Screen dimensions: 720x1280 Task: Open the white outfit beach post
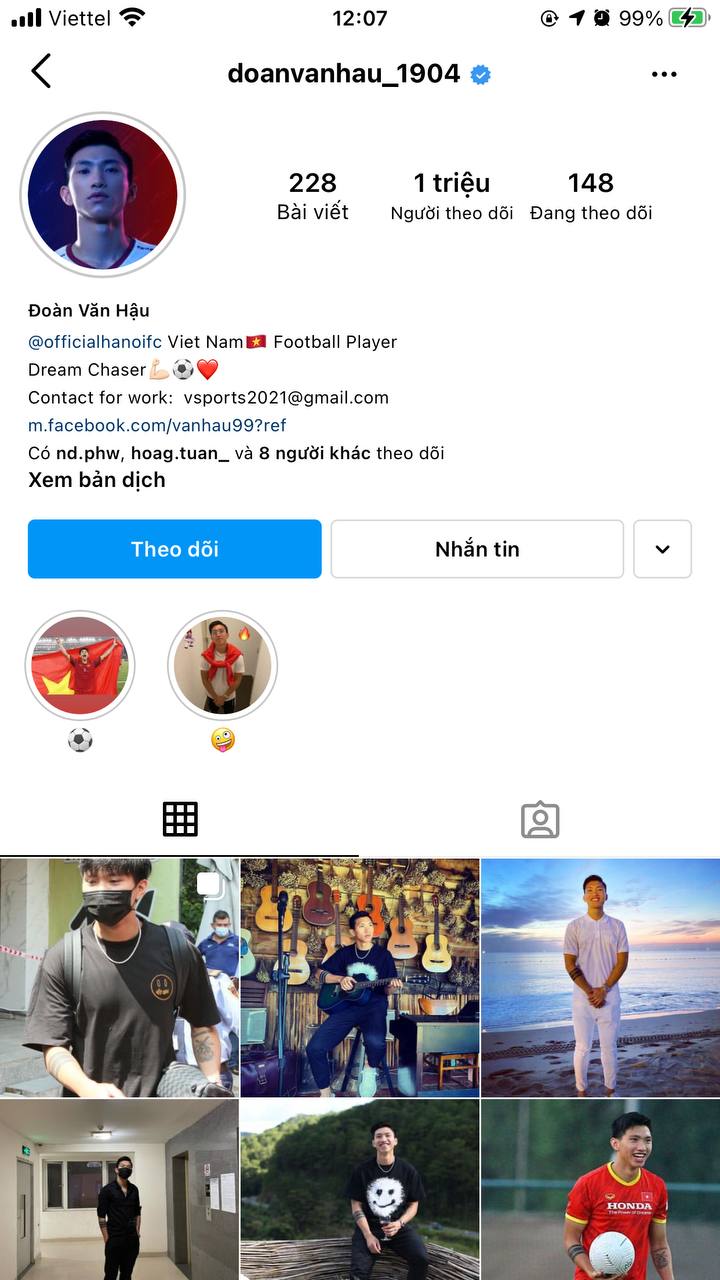[x=600, y=977]
